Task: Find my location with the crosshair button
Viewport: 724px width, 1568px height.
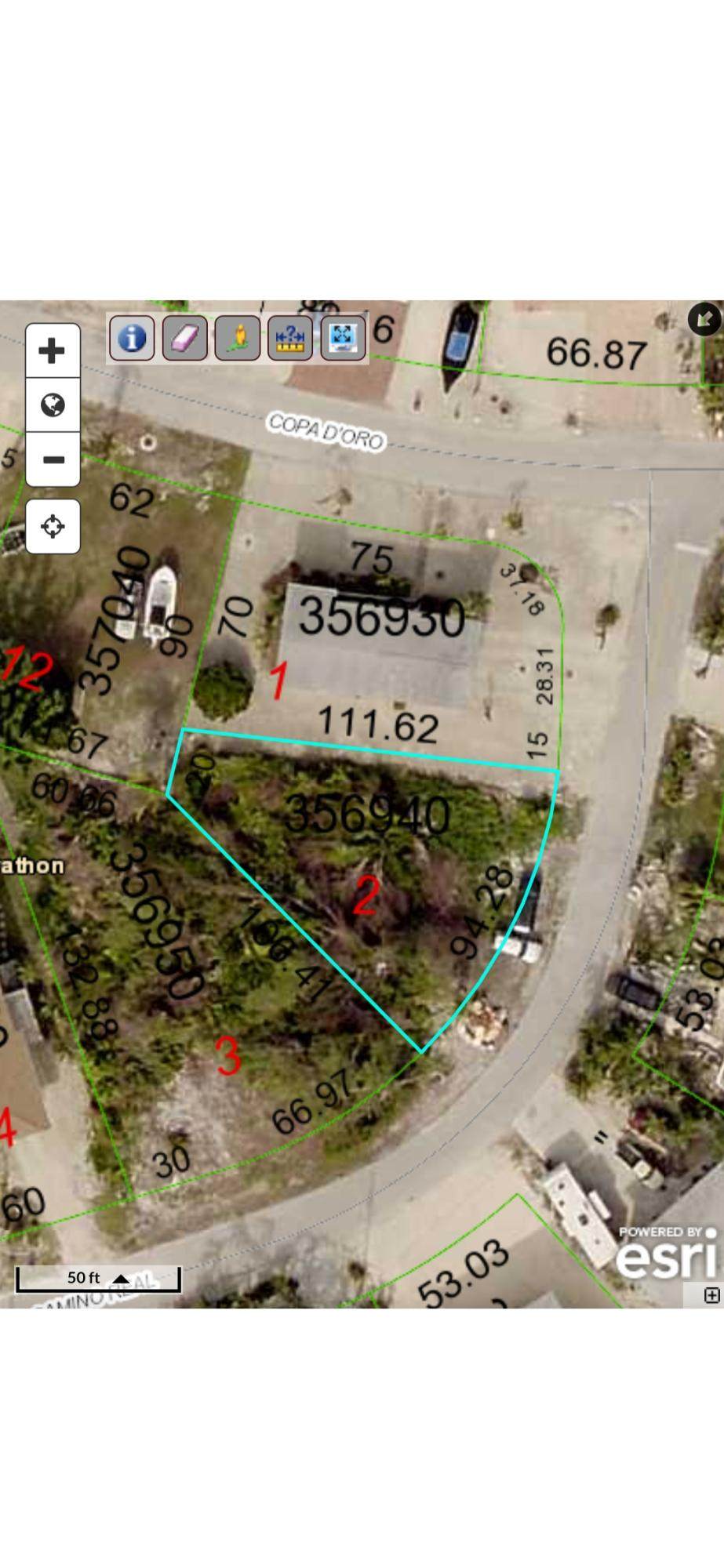Action: 53,526
